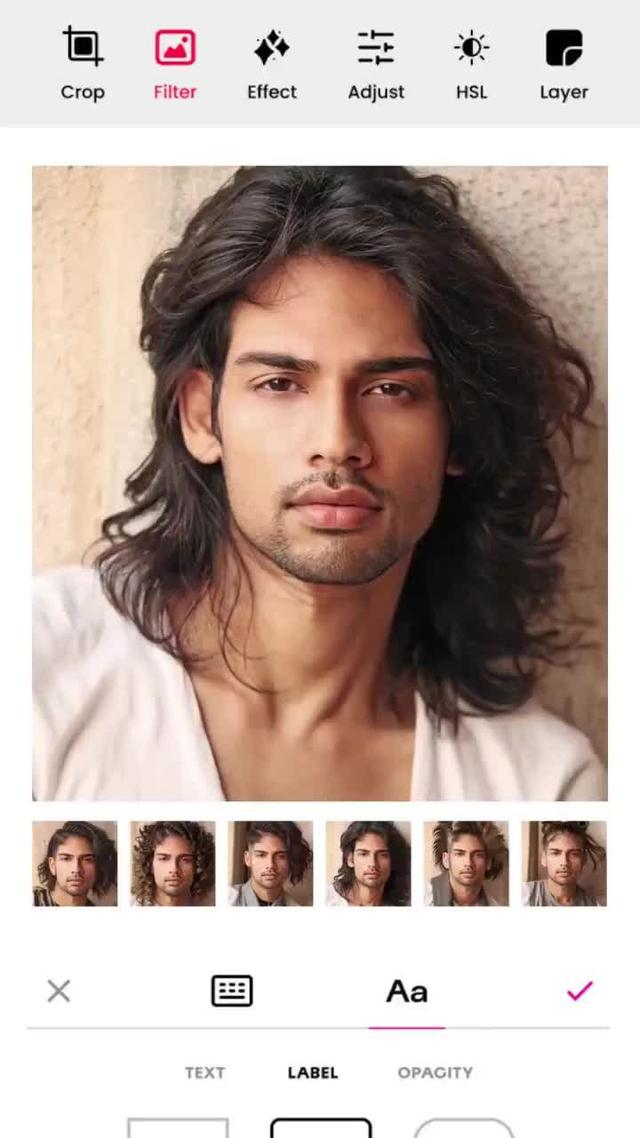Switch to the Aa font style tab
Screen dimensions: 640x1138
pyautogui.click(x=407, y=991)
